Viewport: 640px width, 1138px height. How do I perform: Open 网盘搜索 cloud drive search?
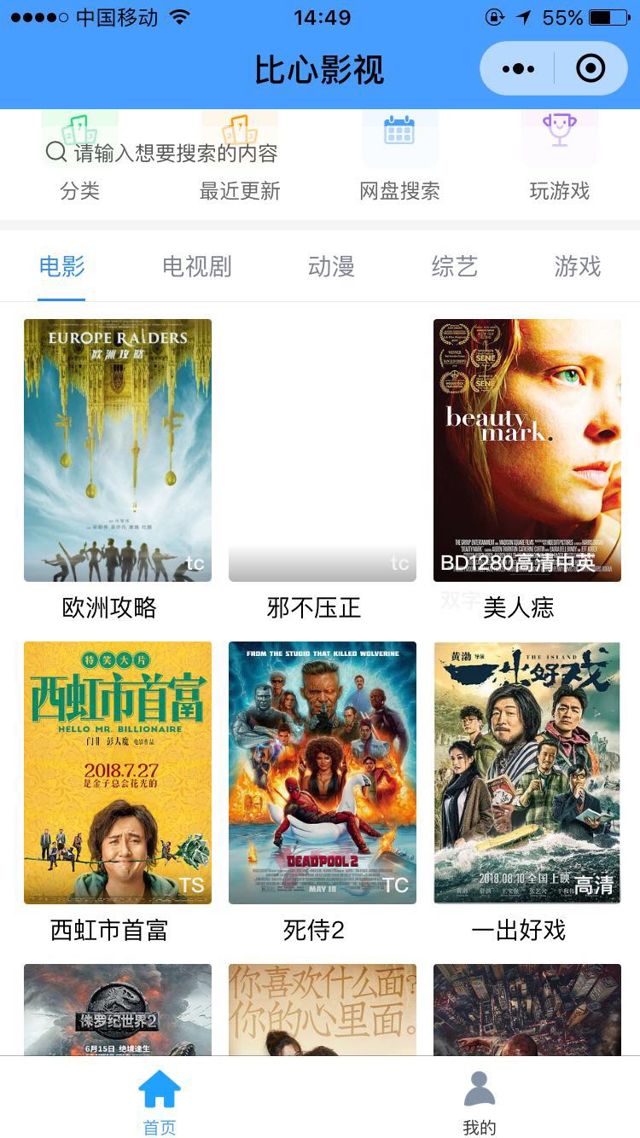pyautogui.click(x=400, y=190)
